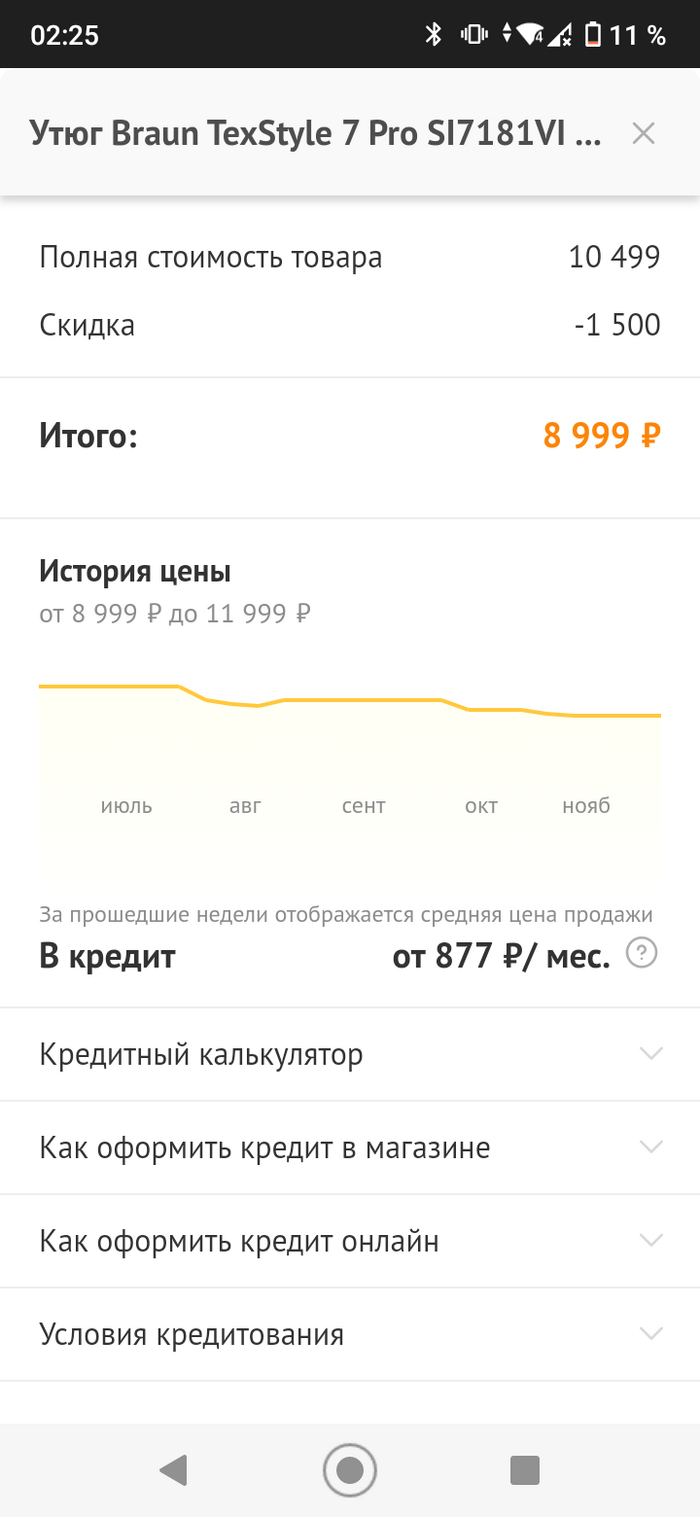Open the credit help question mark

pos(641,954)
